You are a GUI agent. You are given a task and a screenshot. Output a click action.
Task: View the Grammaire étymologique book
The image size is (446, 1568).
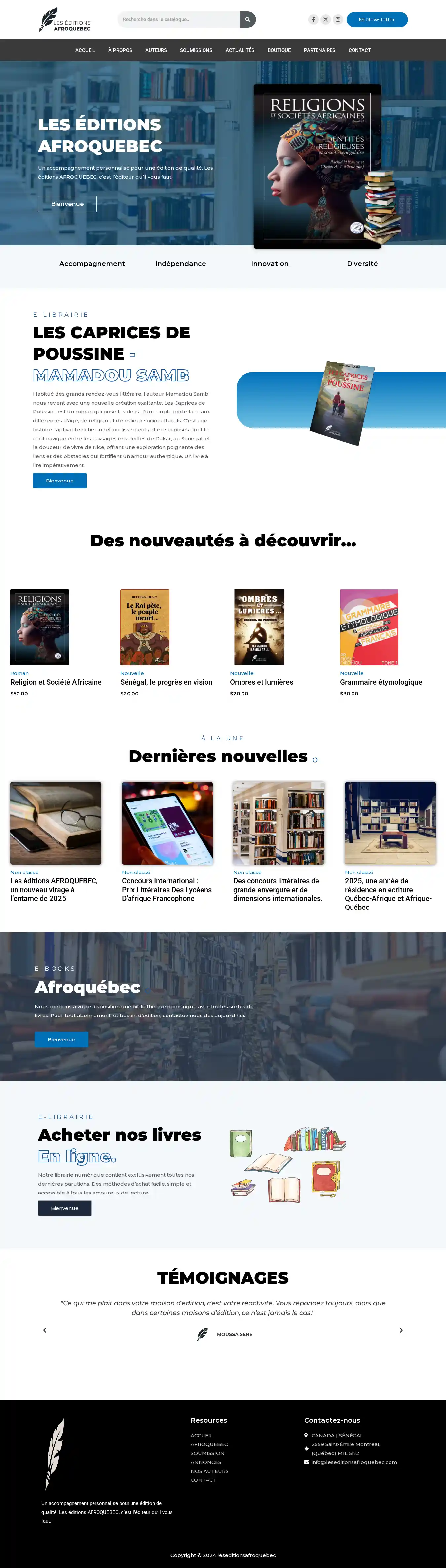click(381, 682)
